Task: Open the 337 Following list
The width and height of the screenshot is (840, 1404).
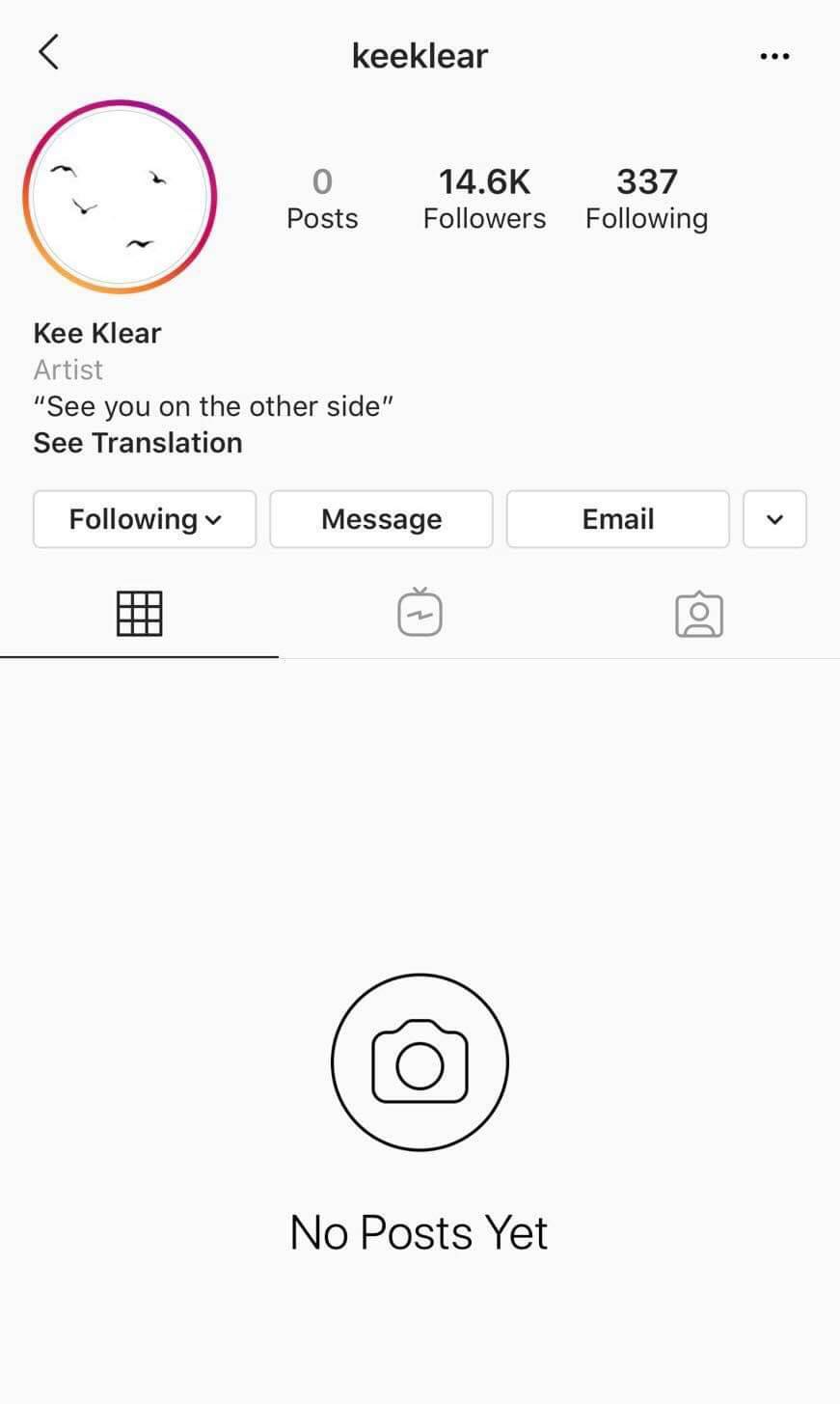Action: (x=646, y=198)
